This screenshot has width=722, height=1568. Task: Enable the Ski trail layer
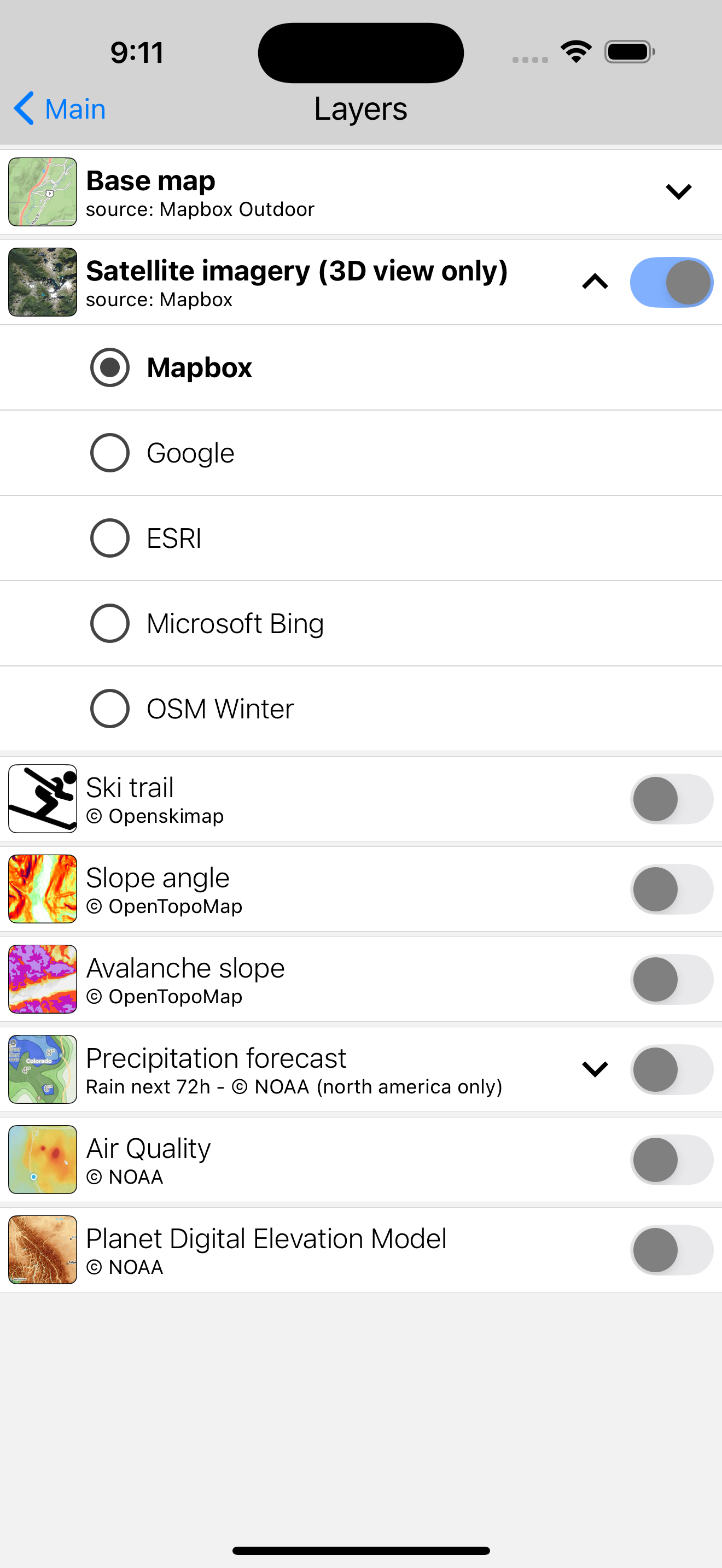pos(671,799)
